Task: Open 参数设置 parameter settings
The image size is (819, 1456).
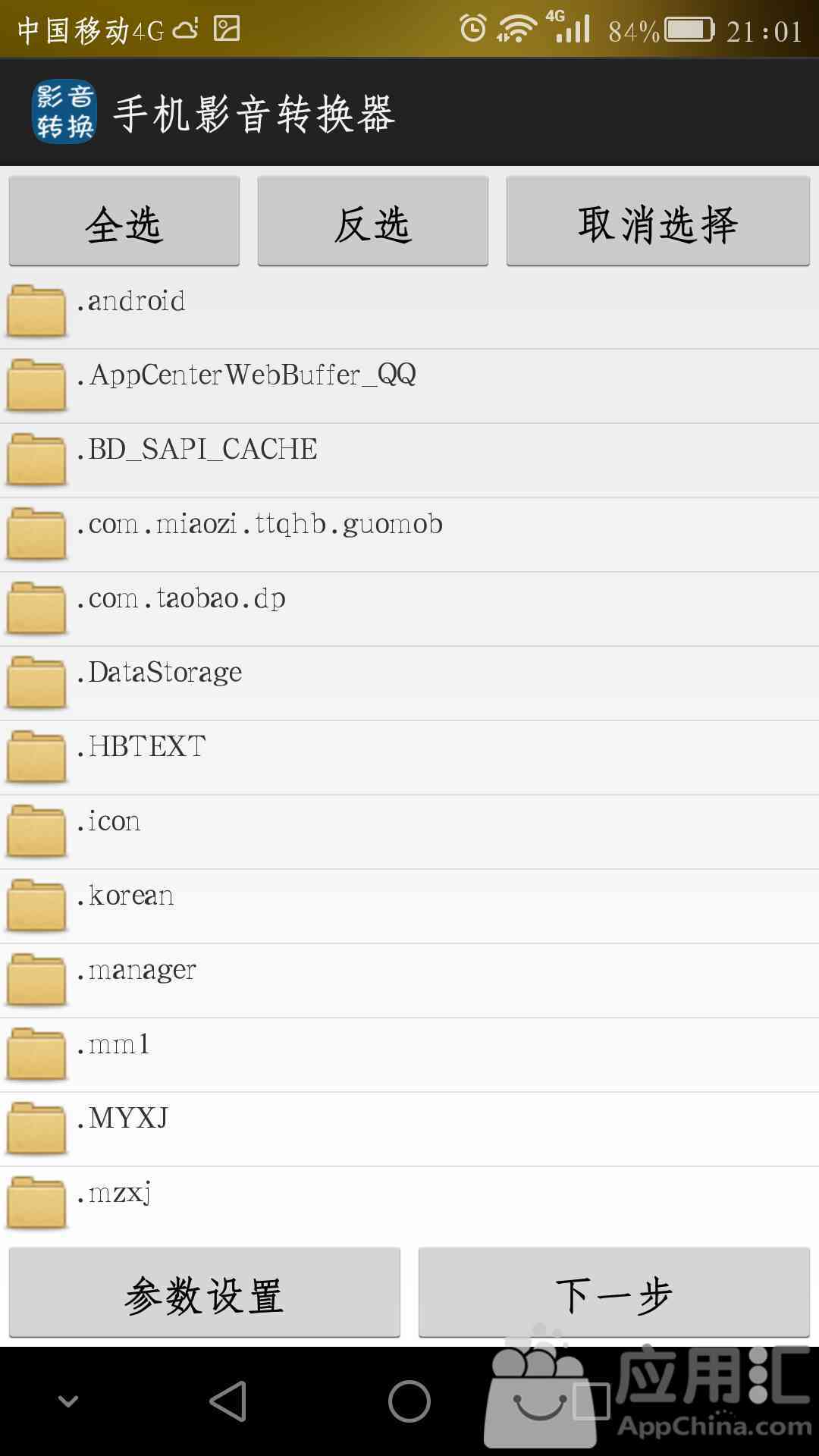Action: click(205, 1292)
